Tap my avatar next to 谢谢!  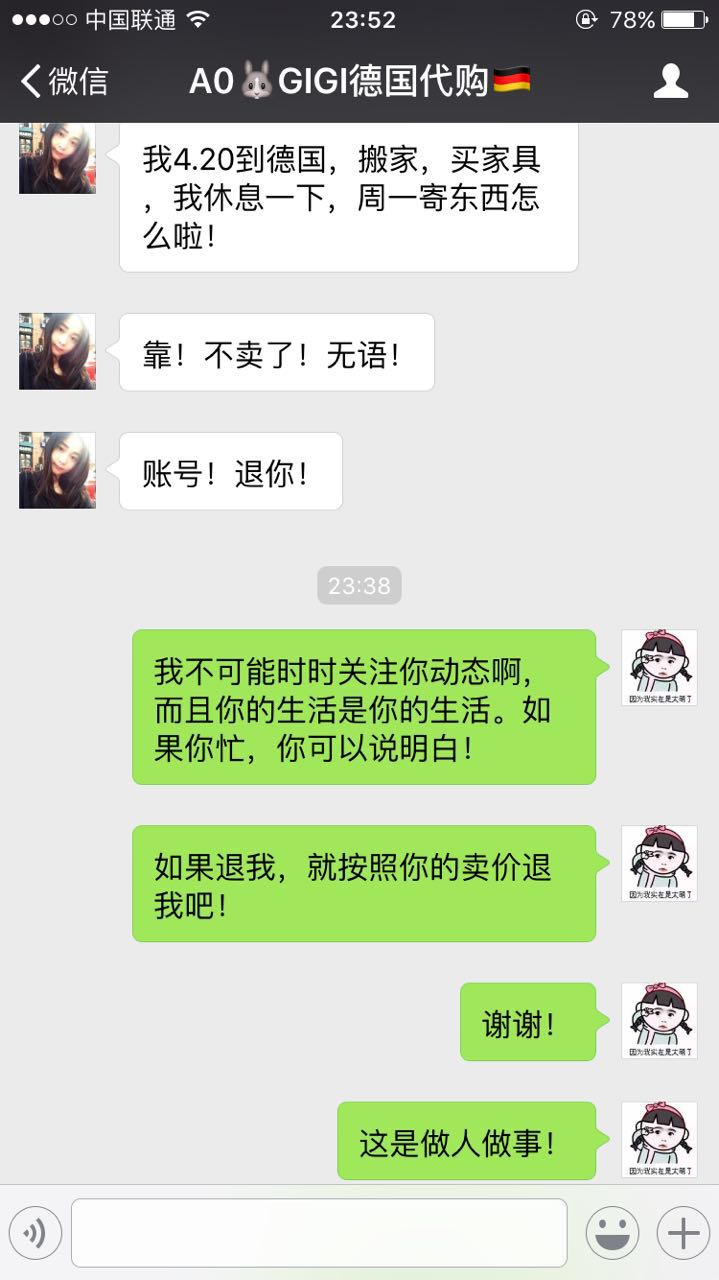coord(659,1021)
